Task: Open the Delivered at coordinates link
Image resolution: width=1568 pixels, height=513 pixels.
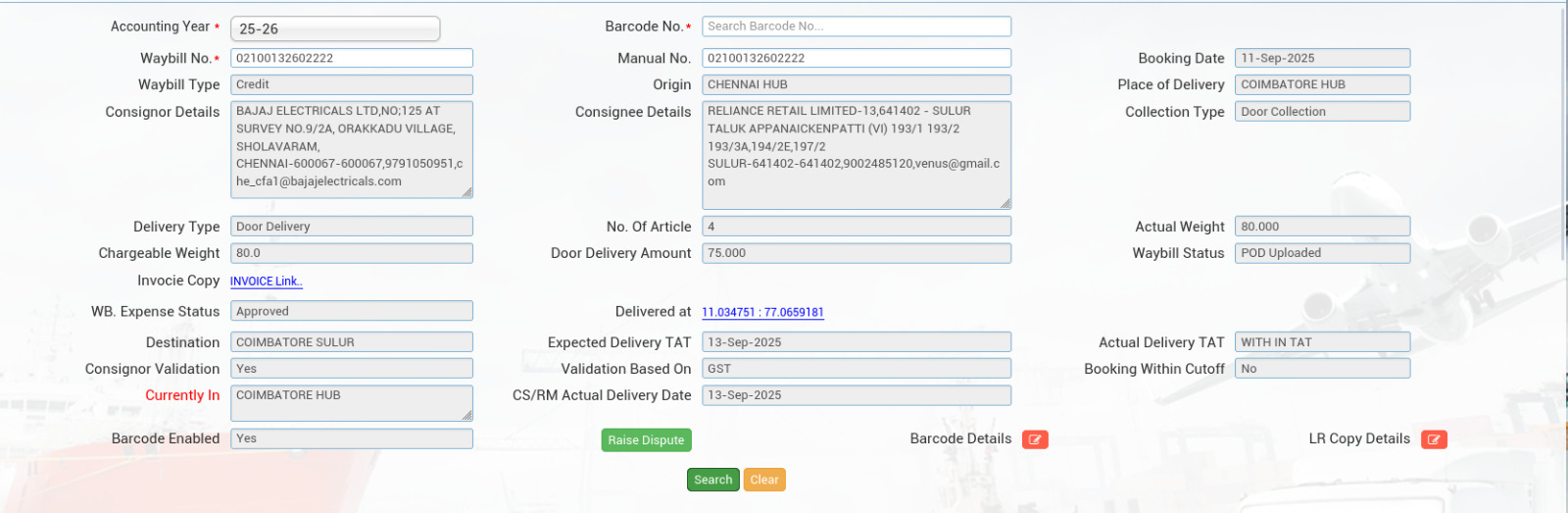Action: pyautogui.click(x=762, y=312)
